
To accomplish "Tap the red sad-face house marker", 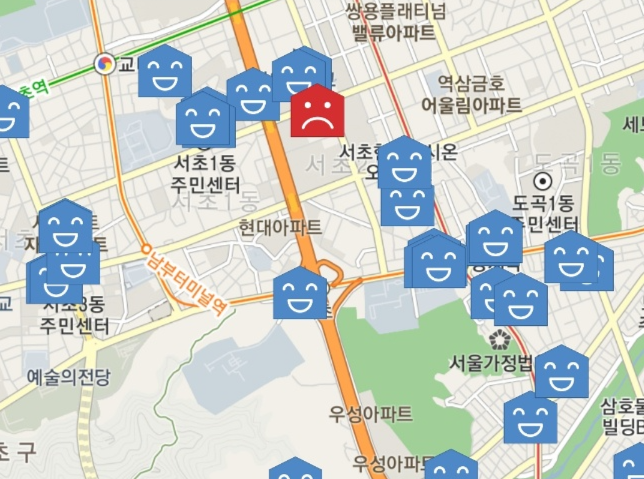I will click(317, 111).
